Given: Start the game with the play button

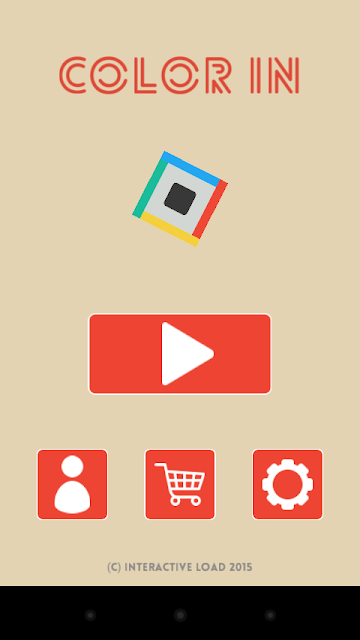Looking at the screenshot, I should (x=180, y=354).
